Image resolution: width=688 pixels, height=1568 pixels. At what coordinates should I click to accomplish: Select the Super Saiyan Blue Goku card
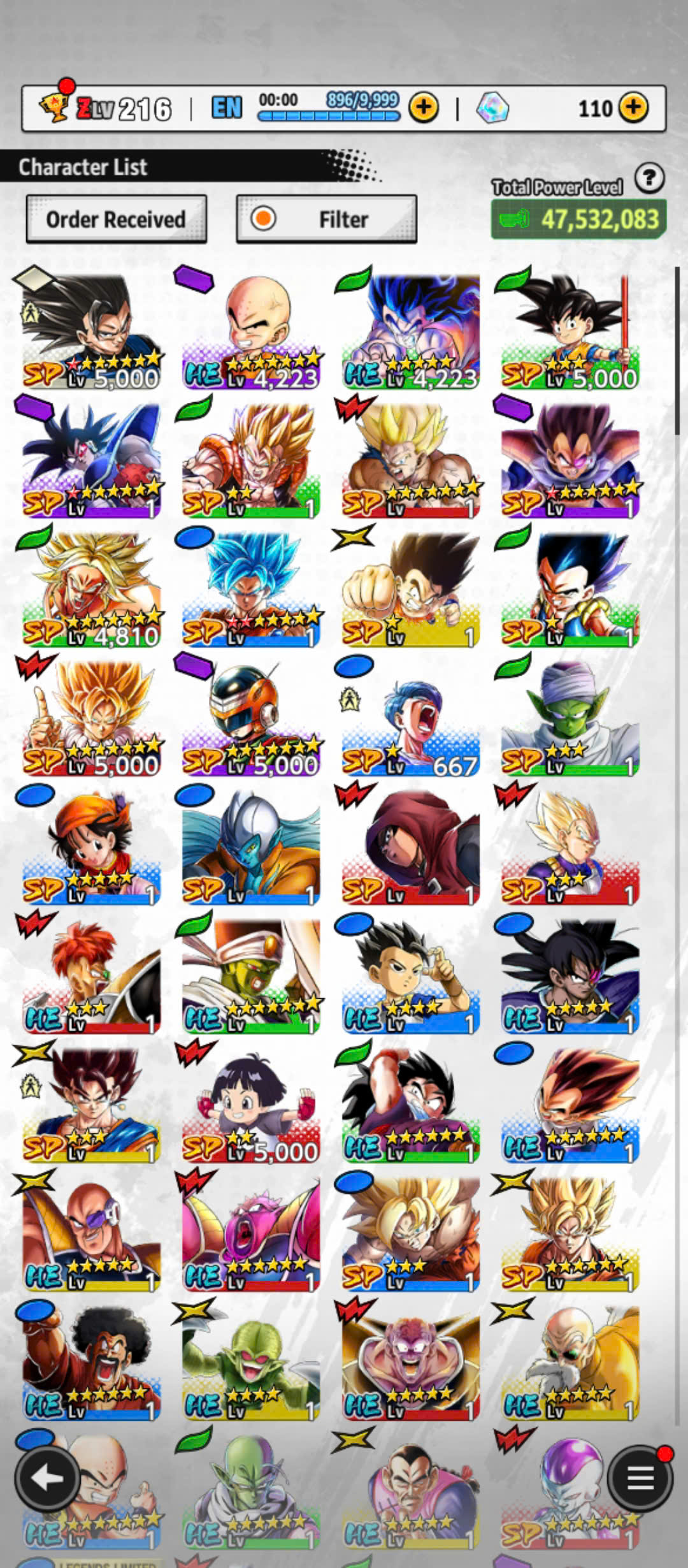(250, 588)
